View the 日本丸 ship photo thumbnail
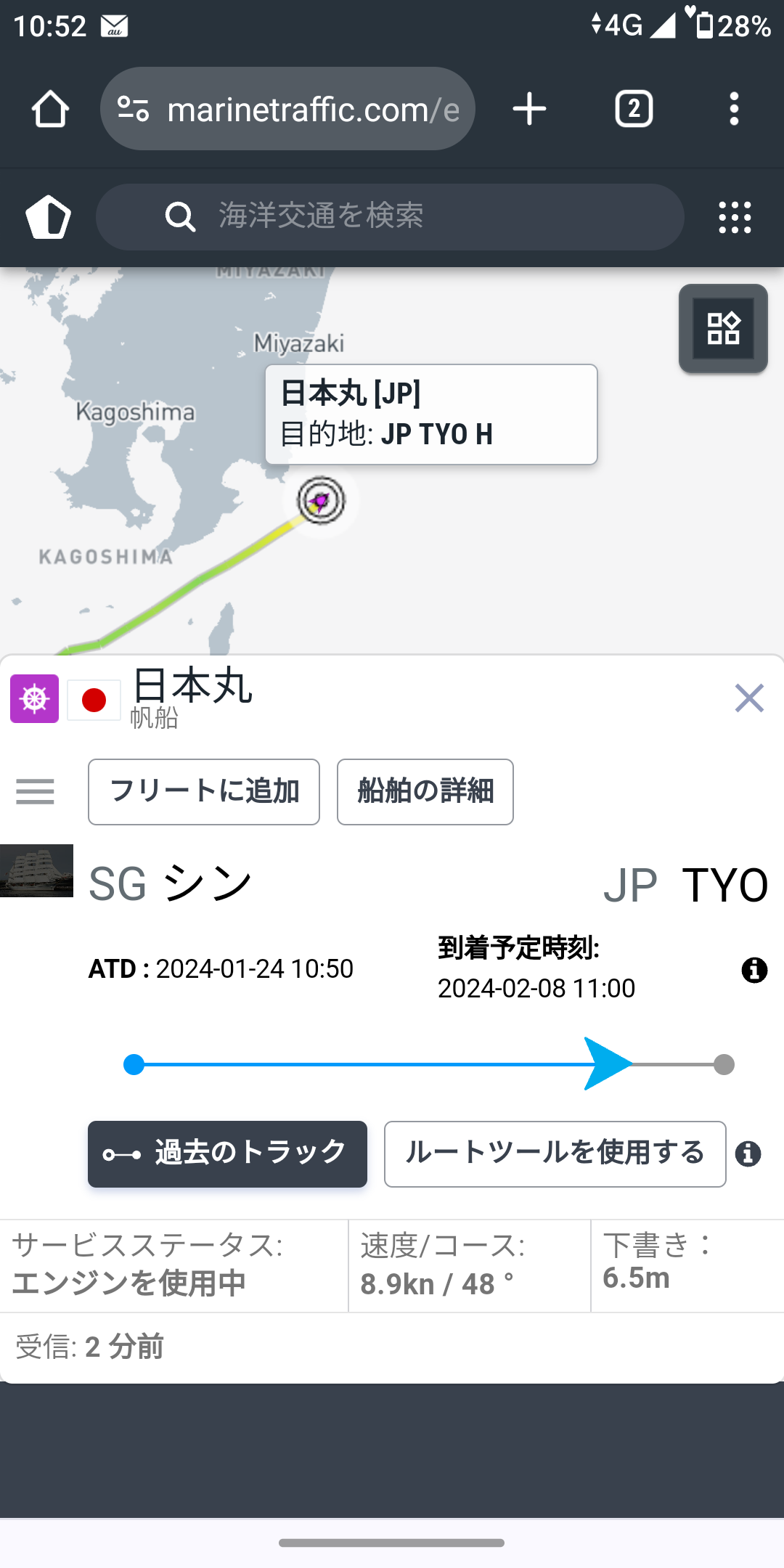This screenshot has height=1568, width=784. (36, 870)
